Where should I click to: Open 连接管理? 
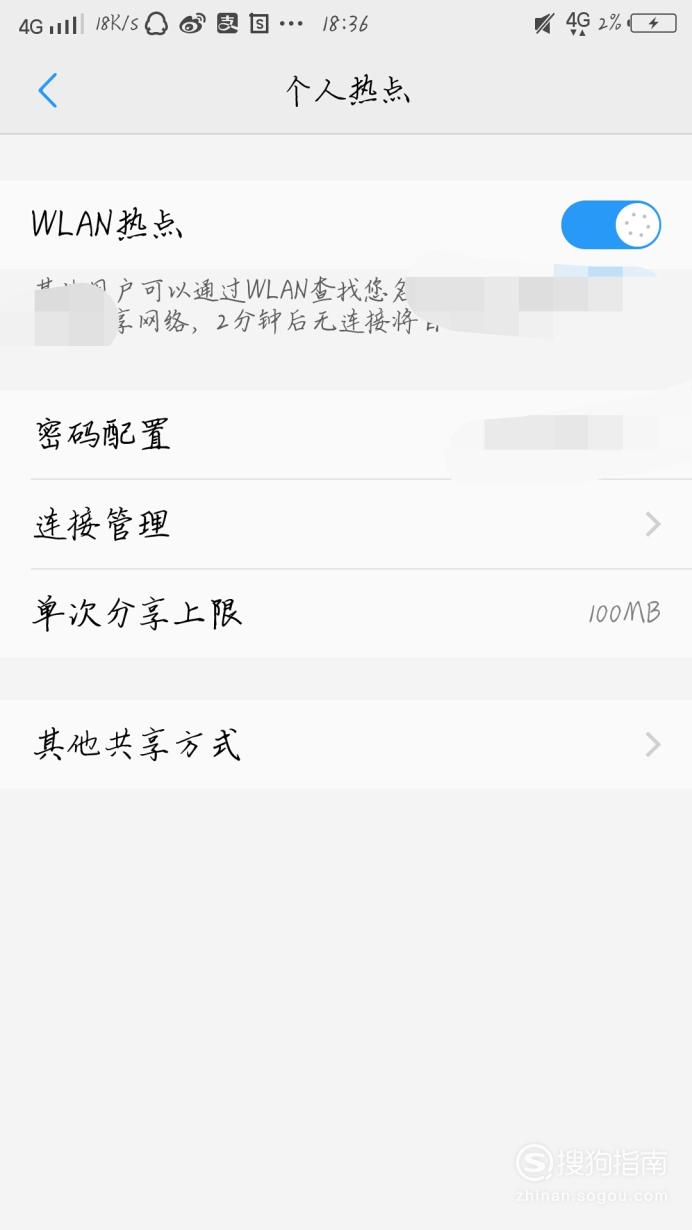click(x=346, y=524)
